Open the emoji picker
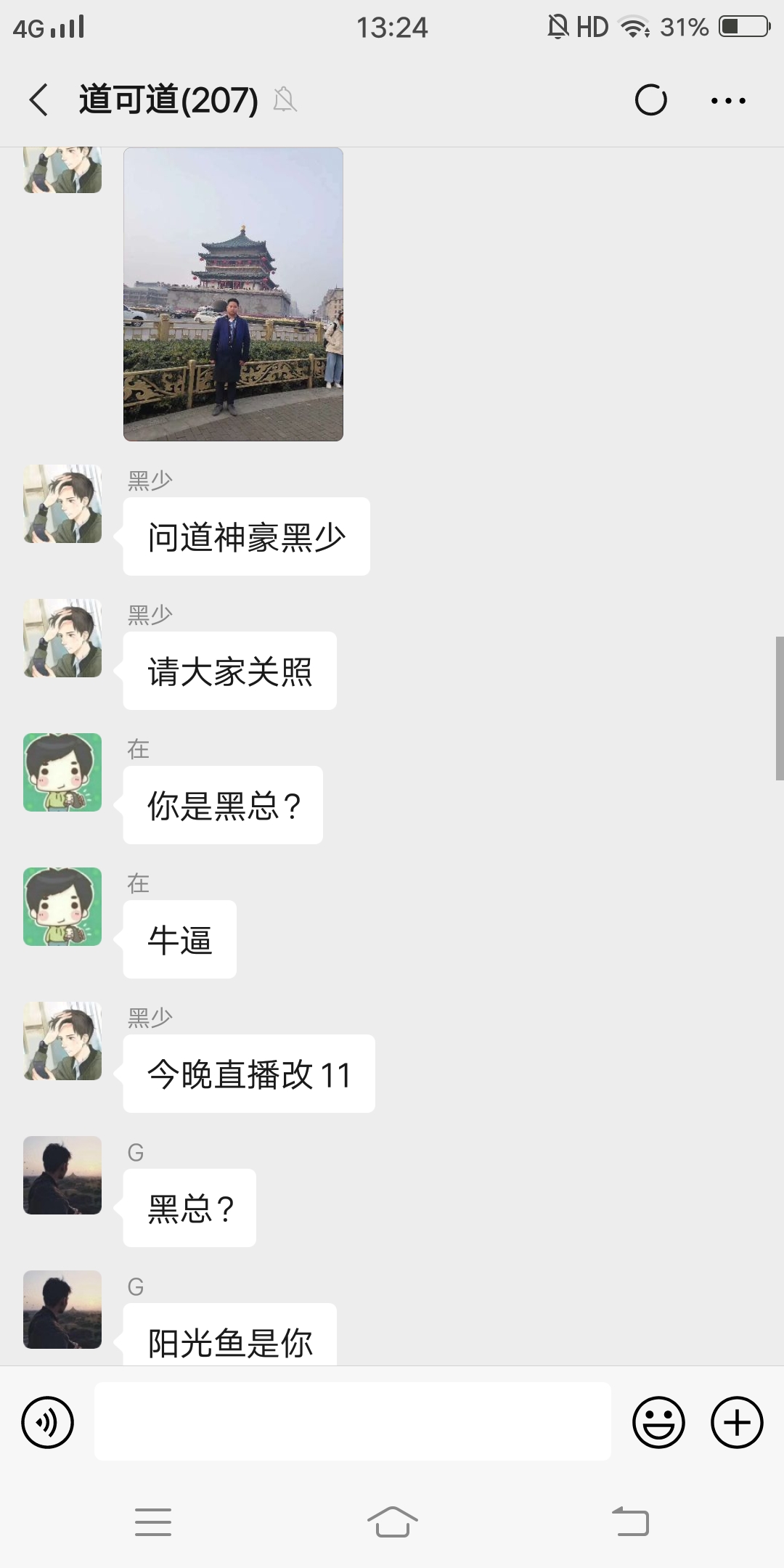This screenshot has height=1568, width=784. pos(658,1422)
